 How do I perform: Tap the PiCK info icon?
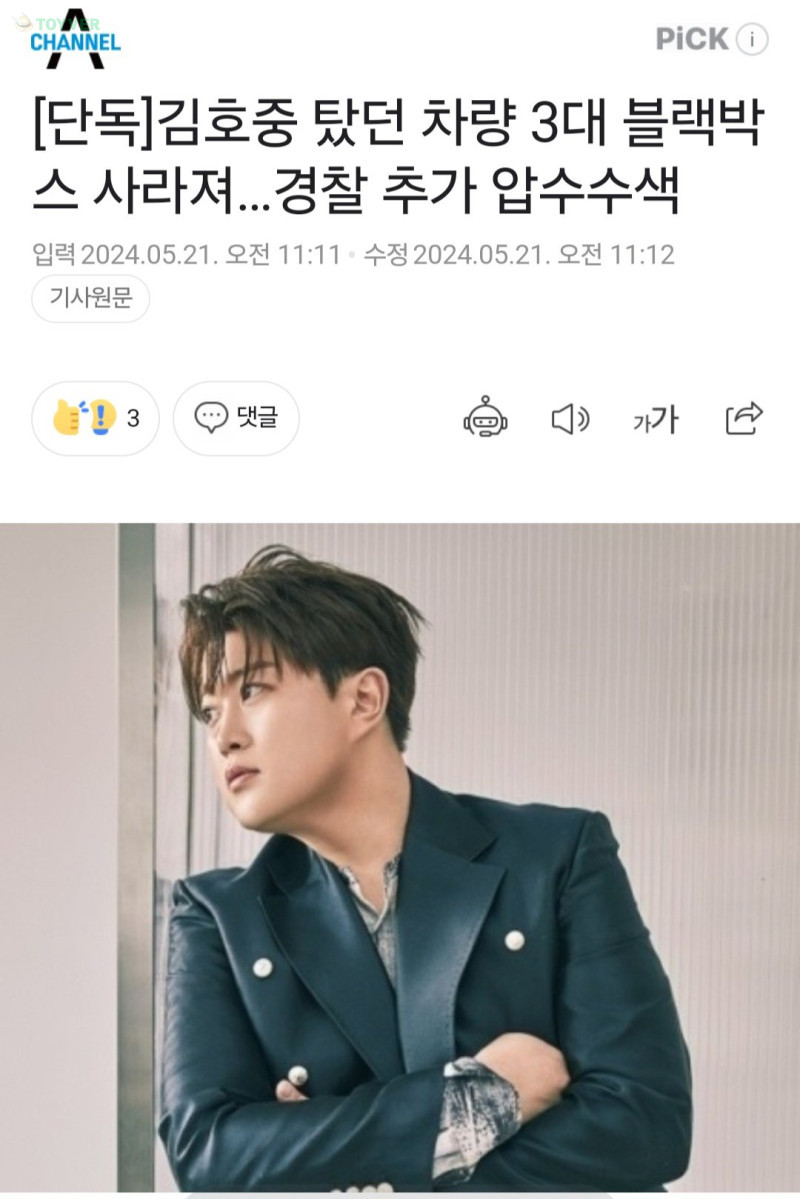[752, 40]
